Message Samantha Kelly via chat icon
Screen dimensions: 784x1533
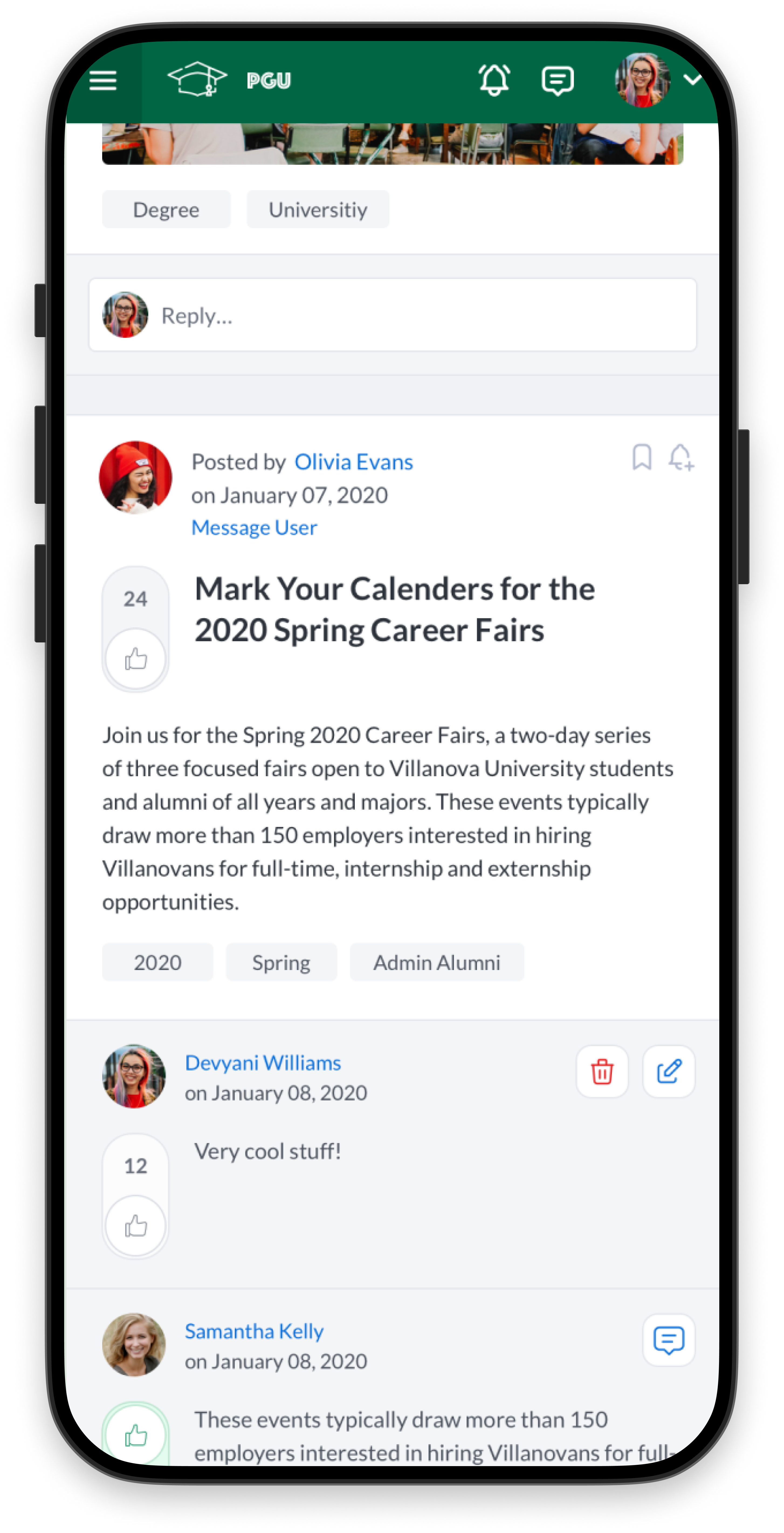pyautogui.click(x=669, y=1340)
